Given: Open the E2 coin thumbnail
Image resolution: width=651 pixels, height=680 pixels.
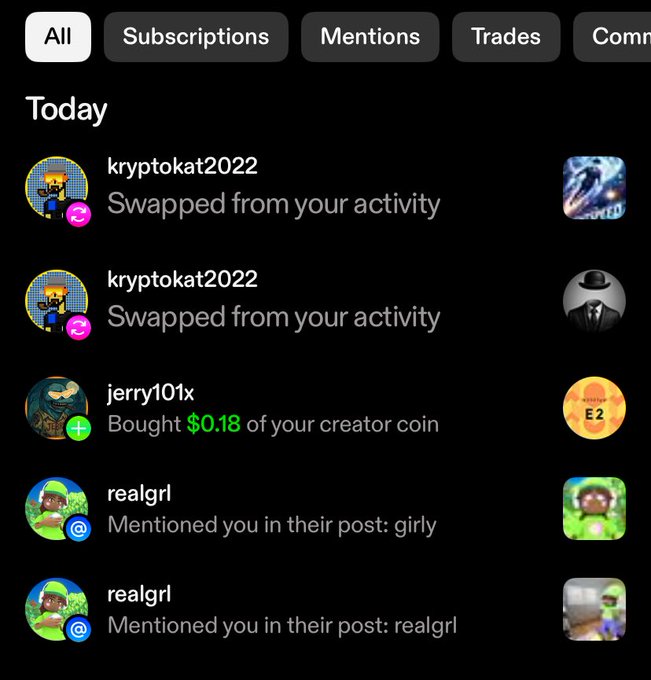Looking at the screenshot, I should 594,408.
